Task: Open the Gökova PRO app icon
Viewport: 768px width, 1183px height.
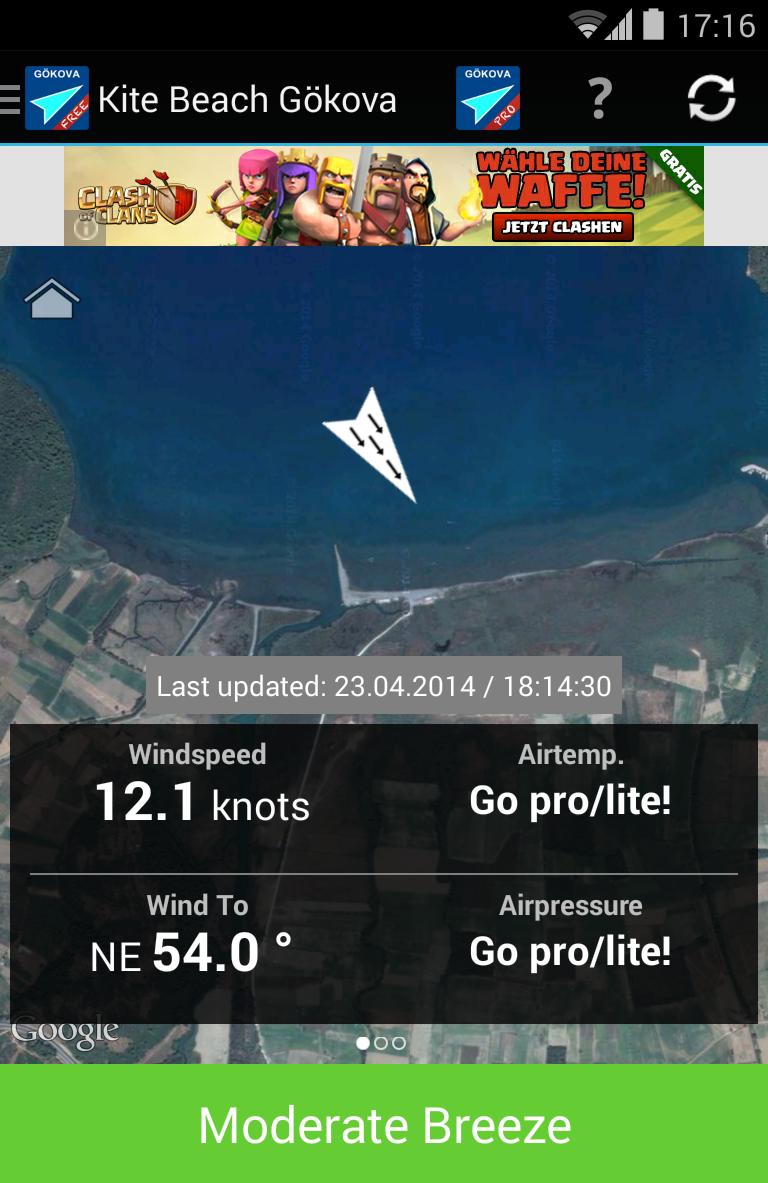Action: [489, 97]
